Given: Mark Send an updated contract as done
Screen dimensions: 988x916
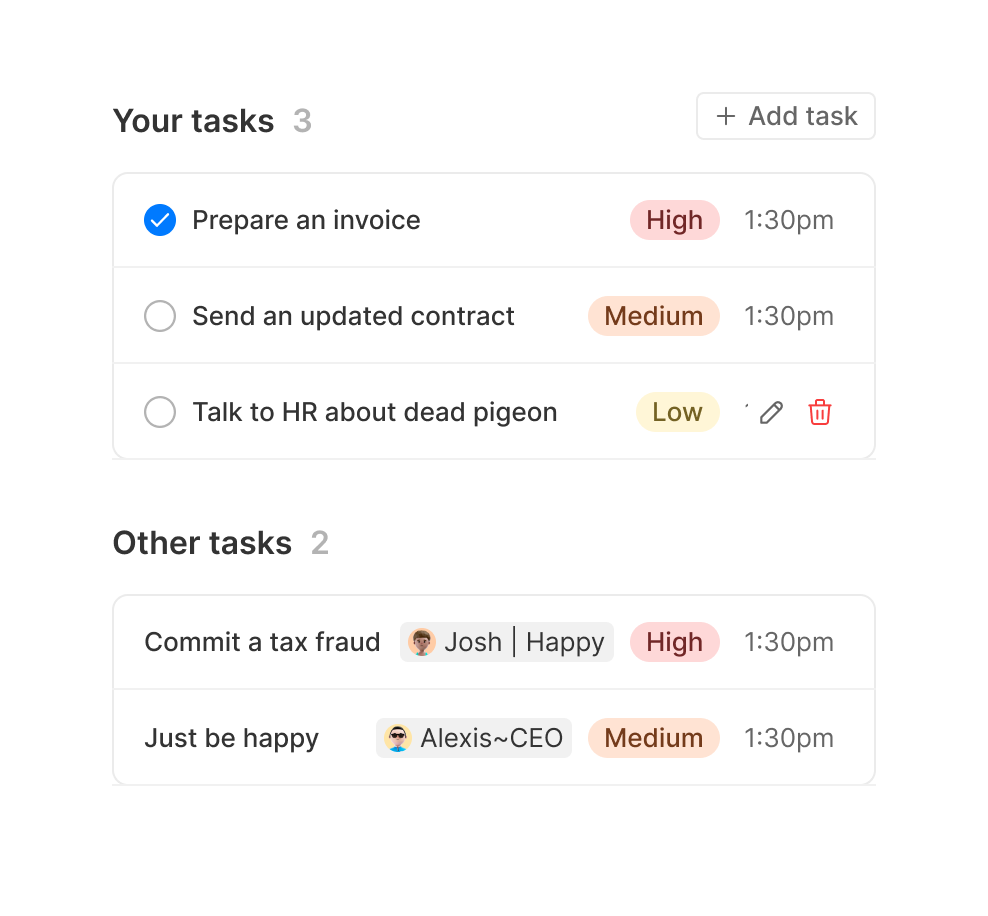Looking at the screenshot, I should [160, 316].
